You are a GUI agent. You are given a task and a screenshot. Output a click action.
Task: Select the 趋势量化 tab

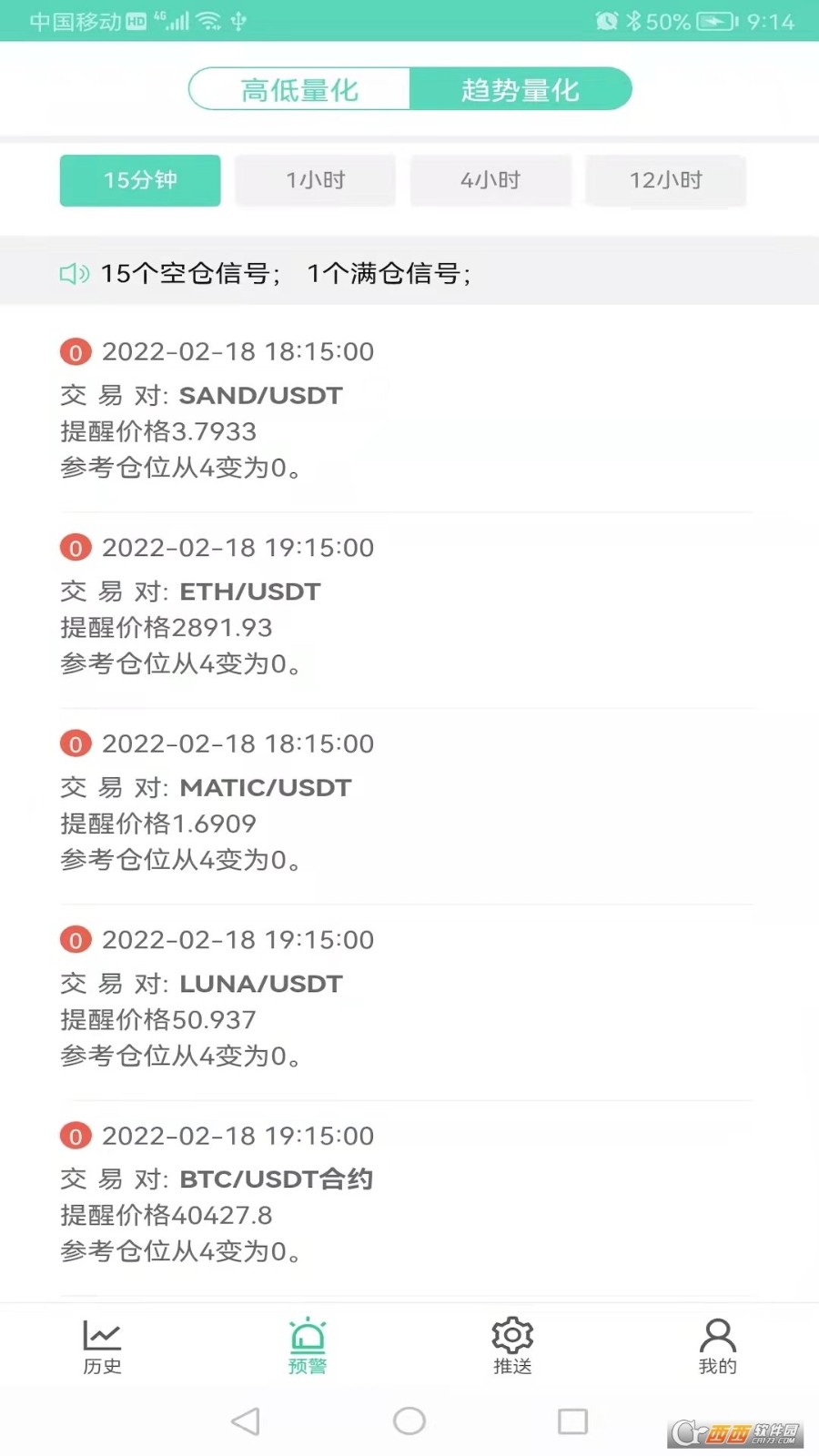click(521, 89)
